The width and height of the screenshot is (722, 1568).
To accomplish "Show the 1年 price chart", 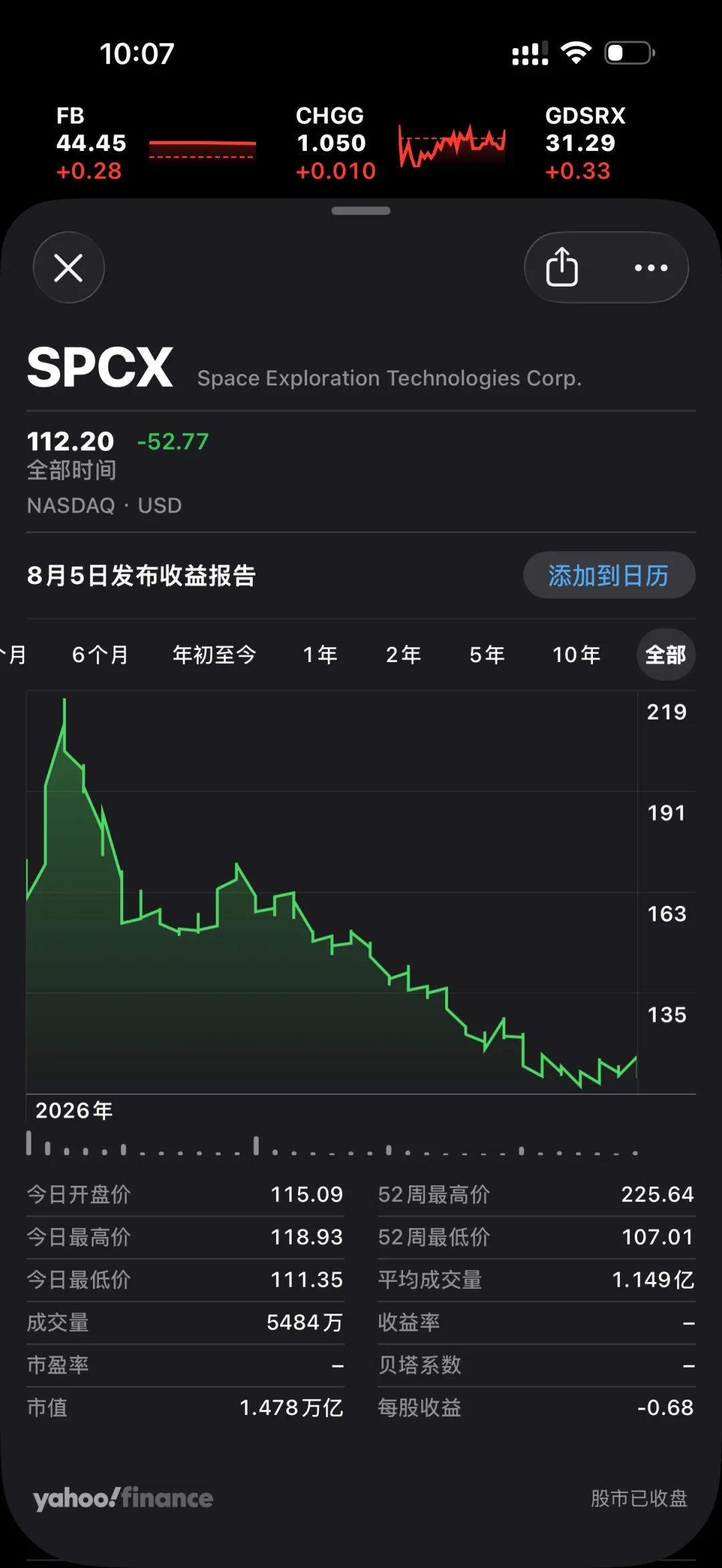I will click(x=320, y=655).
